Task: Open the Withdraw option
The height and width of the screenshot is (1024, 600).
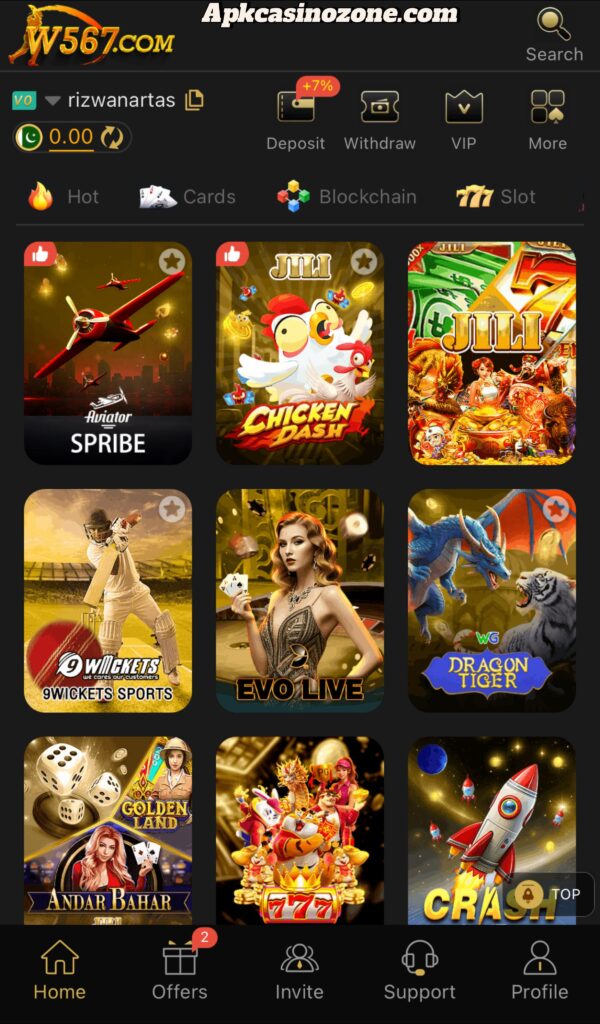Action: point(379,120)
